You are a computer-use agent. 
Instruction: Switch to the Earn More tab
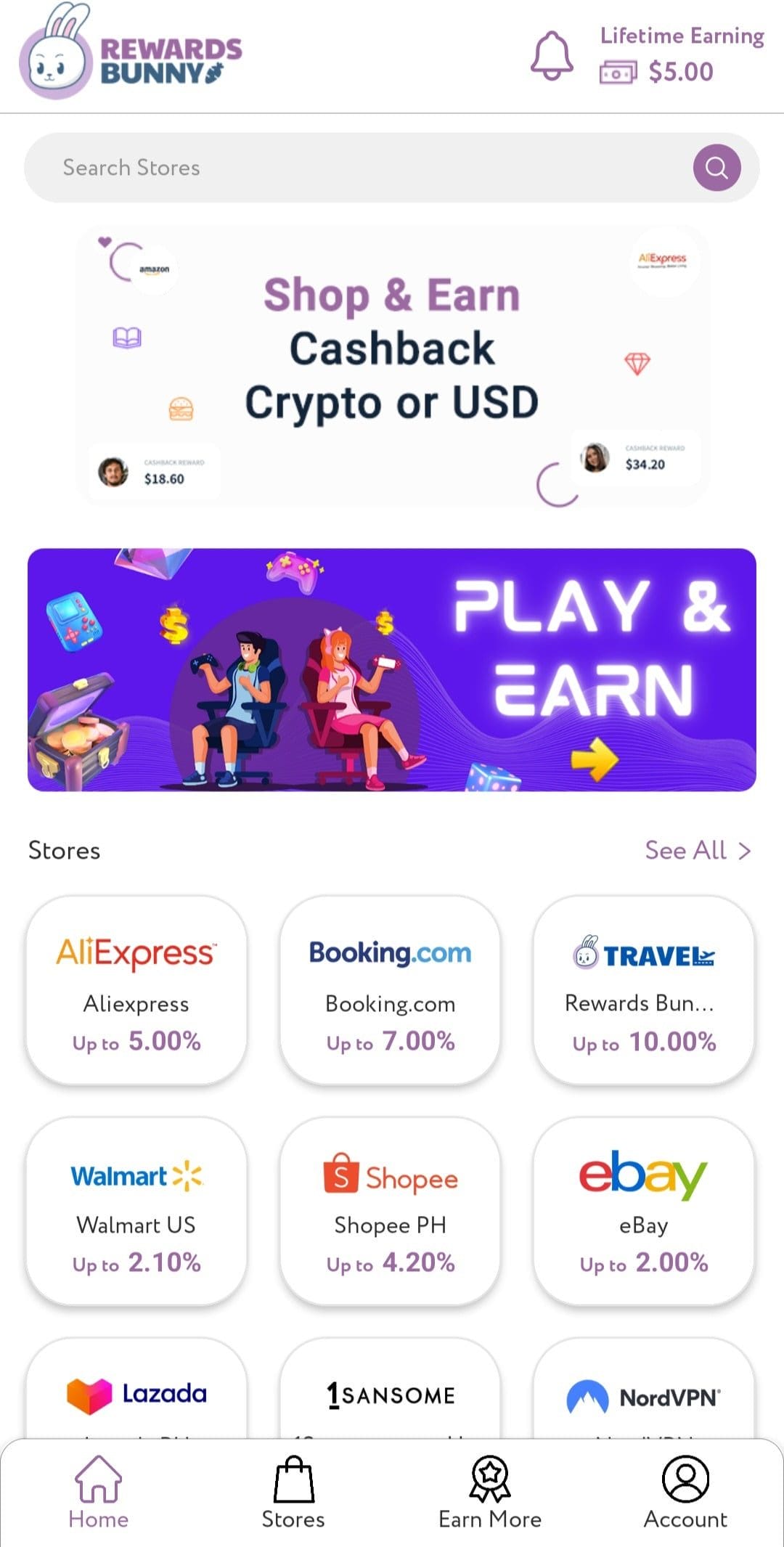490,1493
